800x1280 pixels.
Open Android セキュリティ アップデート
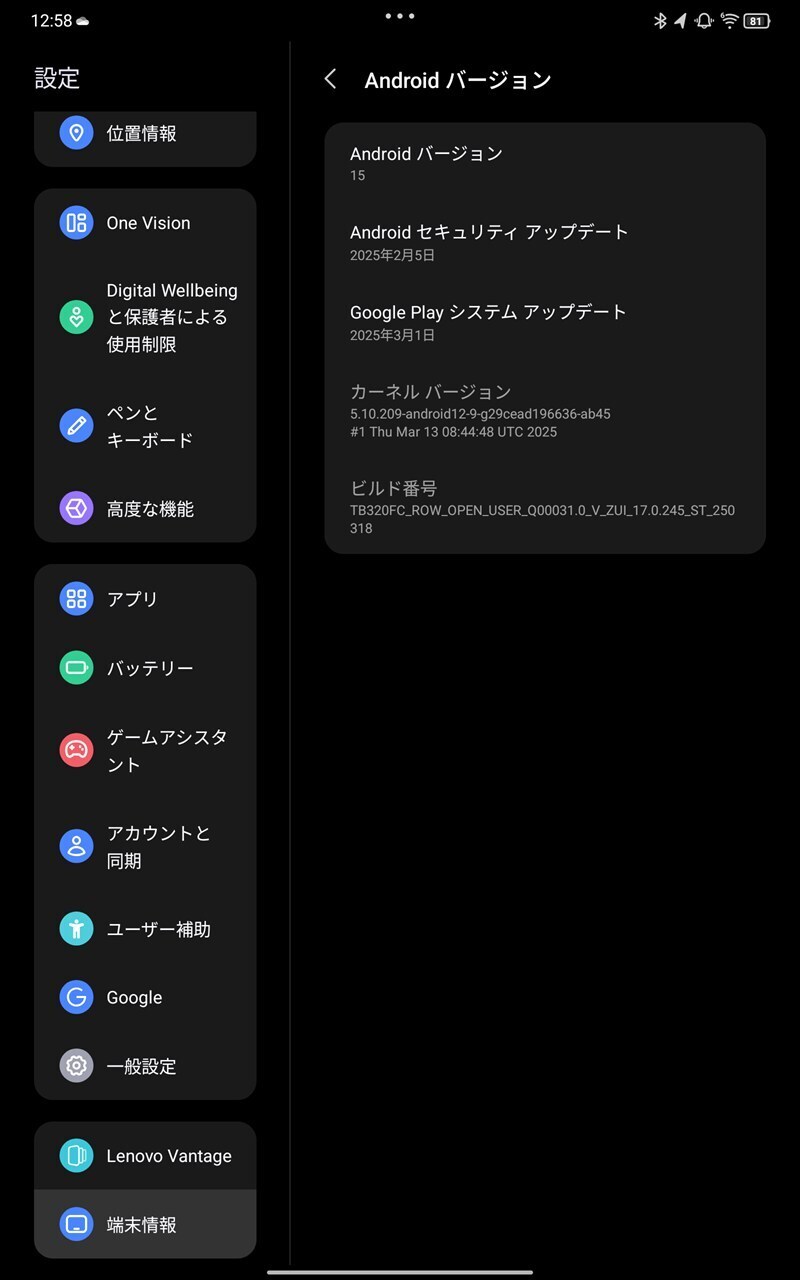545,242
